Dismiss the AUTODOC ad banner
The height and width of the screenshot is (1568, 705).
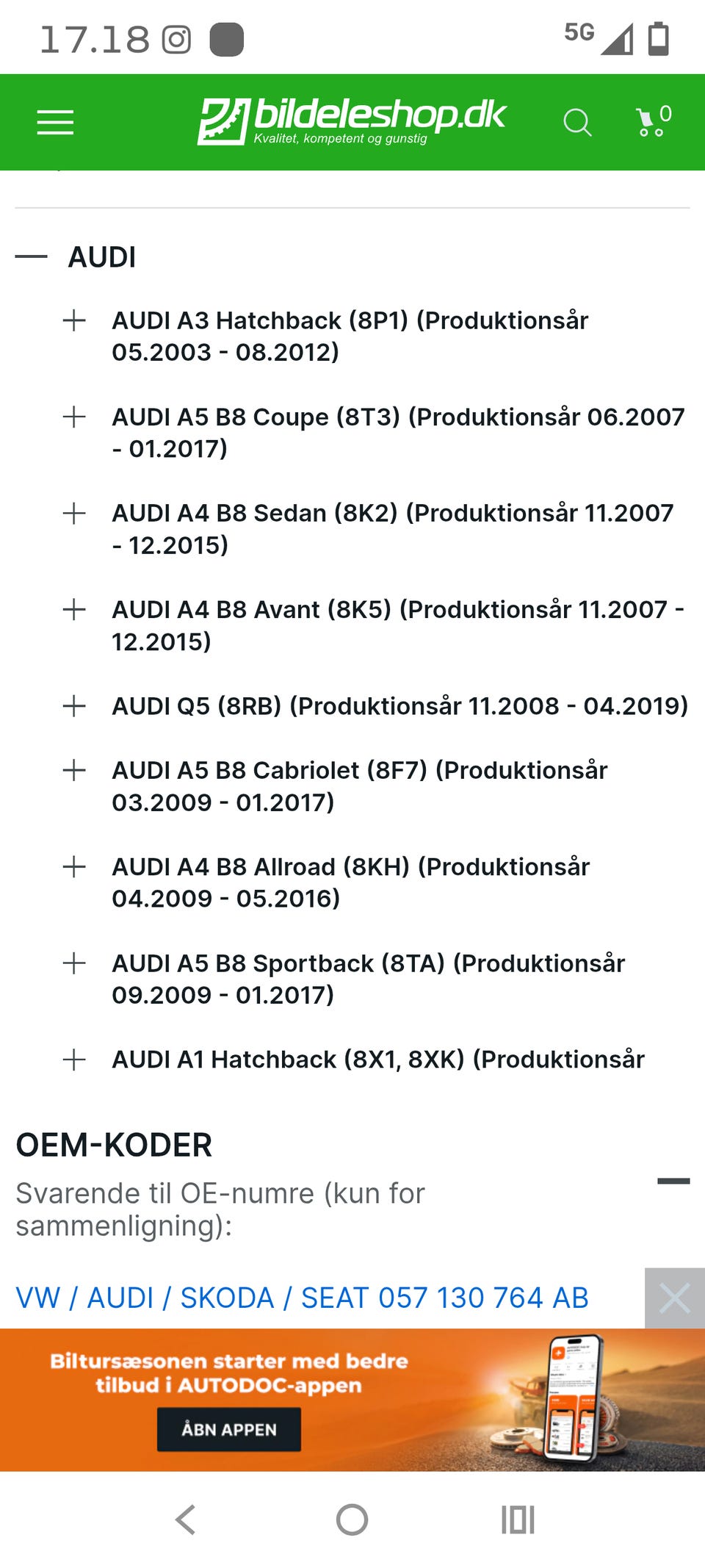tap(675, 1298)
